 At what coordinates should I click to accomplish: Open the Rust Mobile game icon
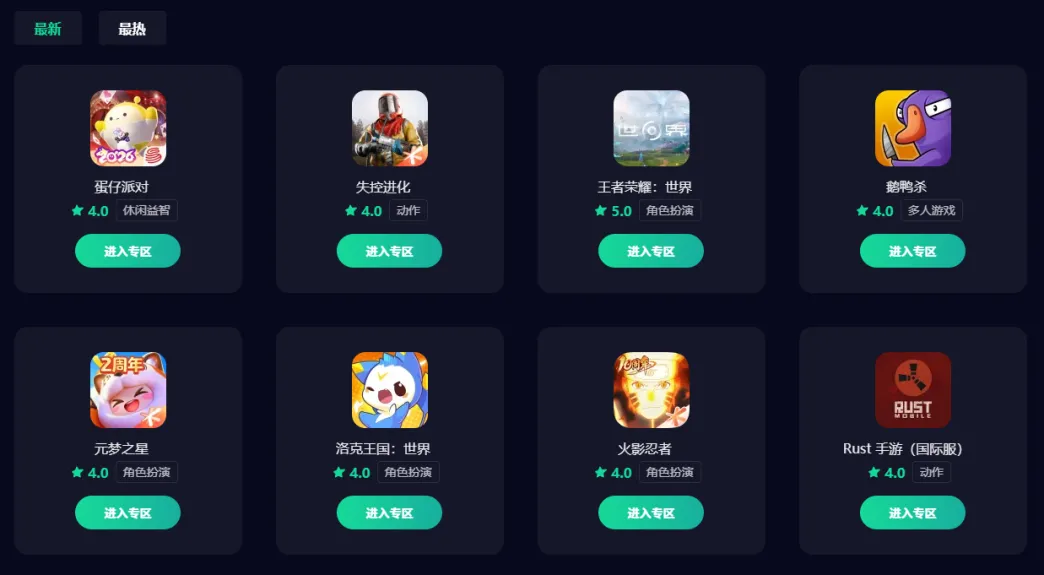[912, 389]
